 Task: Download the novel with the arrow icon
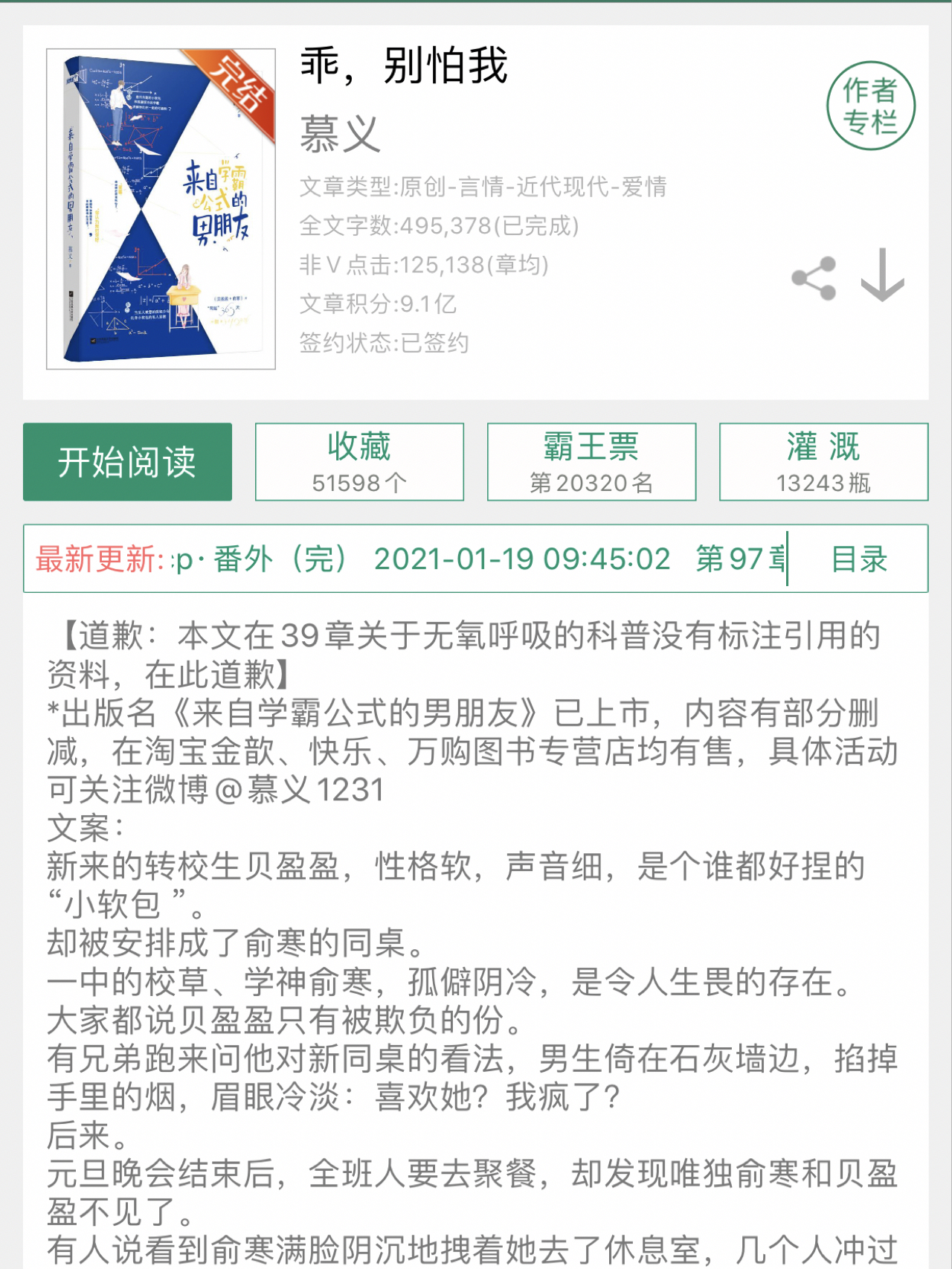(x=882, y=275)
